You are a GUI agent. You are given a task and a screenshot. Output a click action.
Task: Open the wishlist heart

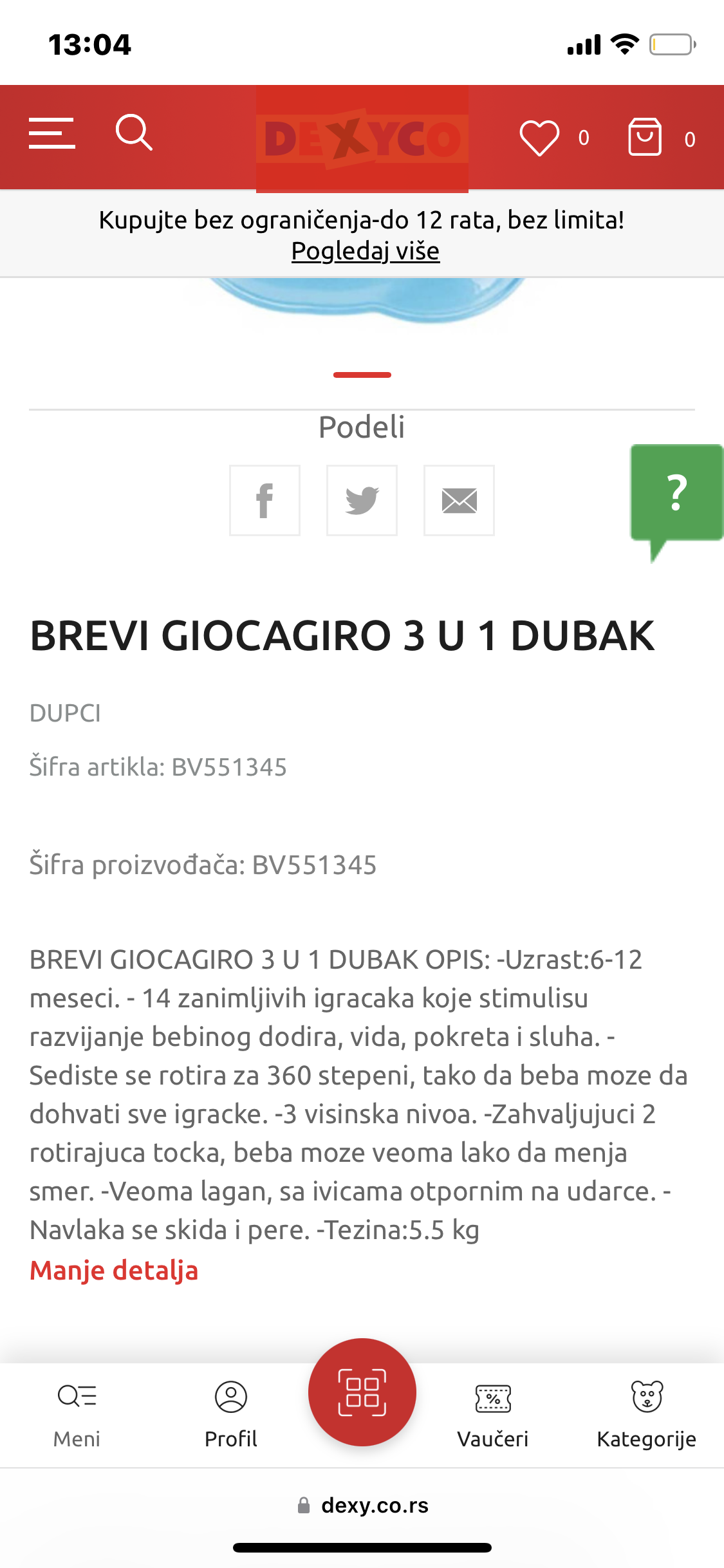coord(539,137)
